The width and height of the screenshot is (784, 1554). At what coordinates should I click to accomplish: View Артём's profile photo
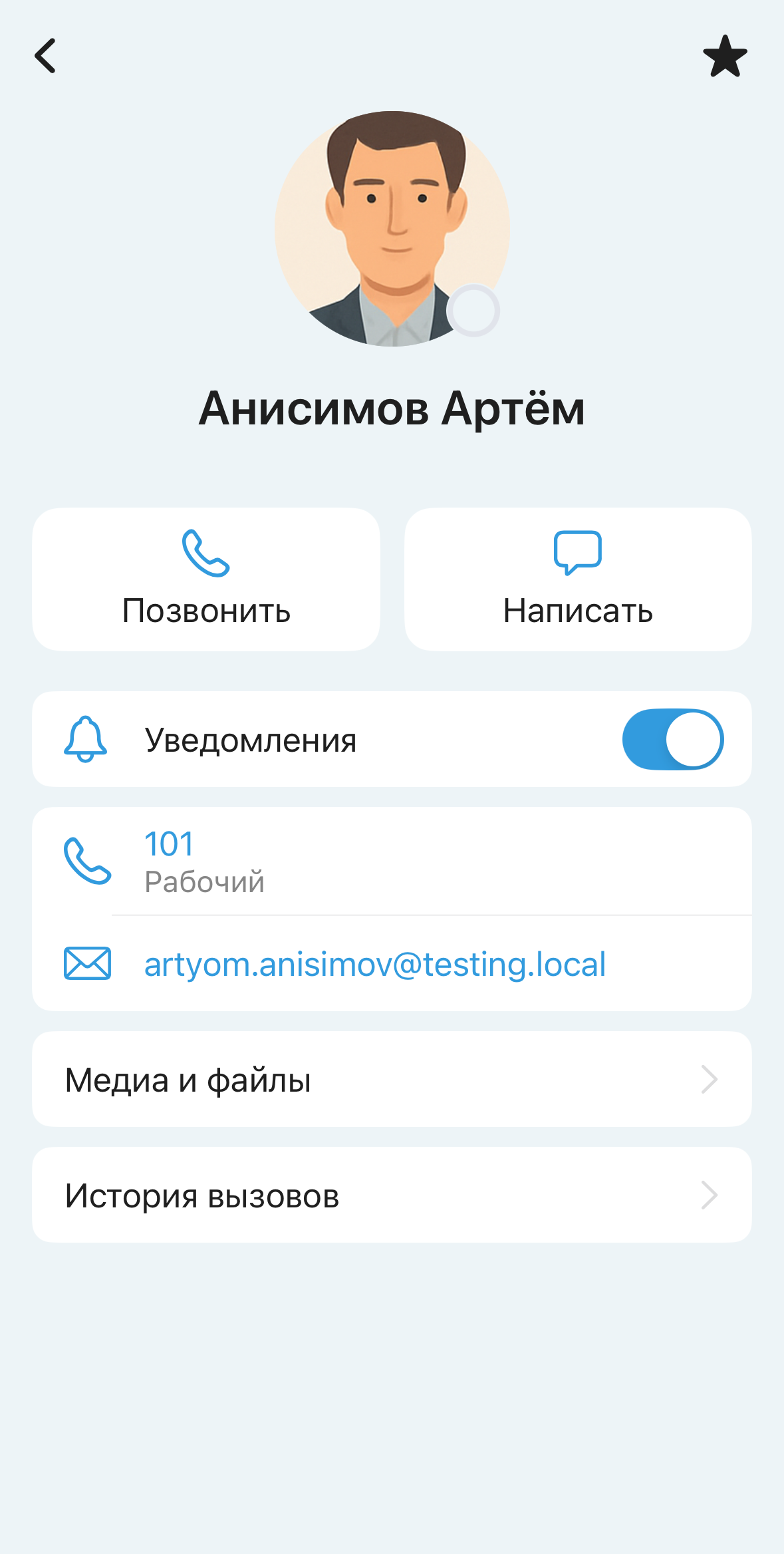(392, 229)
